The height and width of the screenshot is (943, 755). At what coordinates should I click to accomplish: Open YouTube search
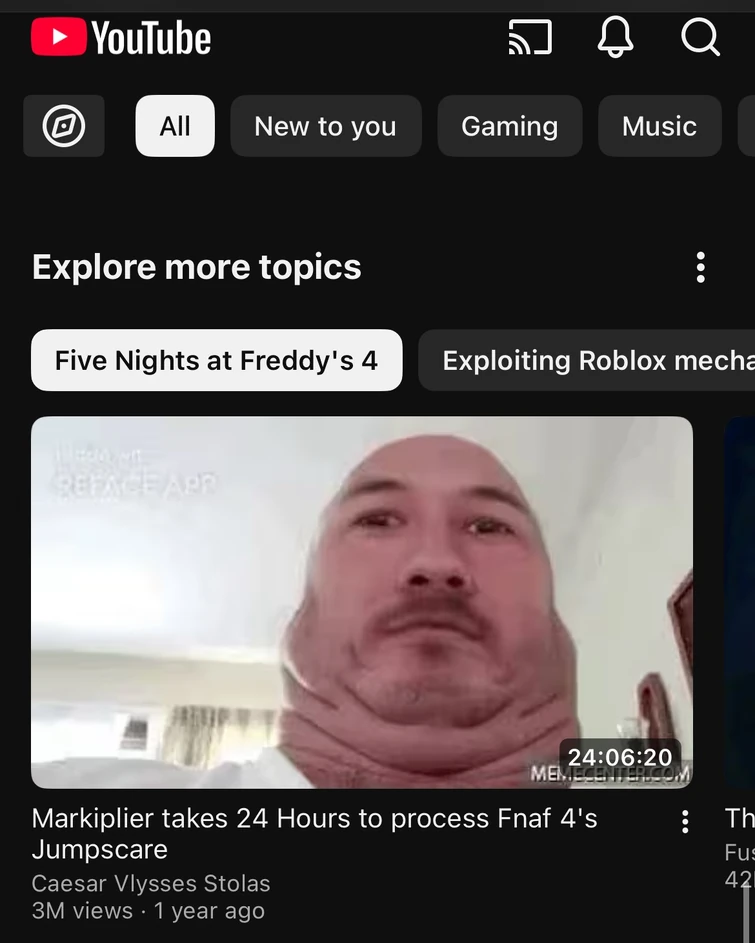coord(700,39)
